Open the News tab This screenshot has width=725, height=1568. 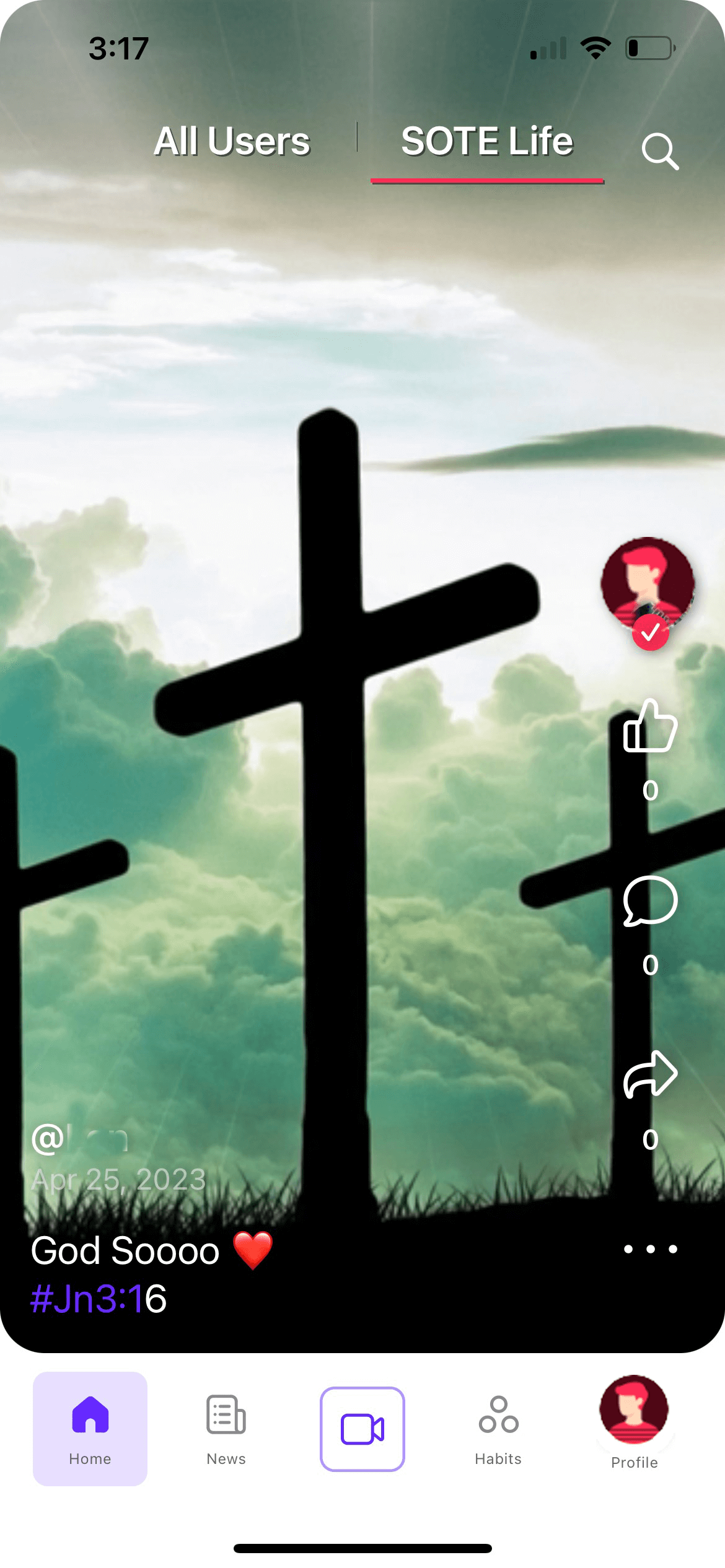click(226, 1428)
